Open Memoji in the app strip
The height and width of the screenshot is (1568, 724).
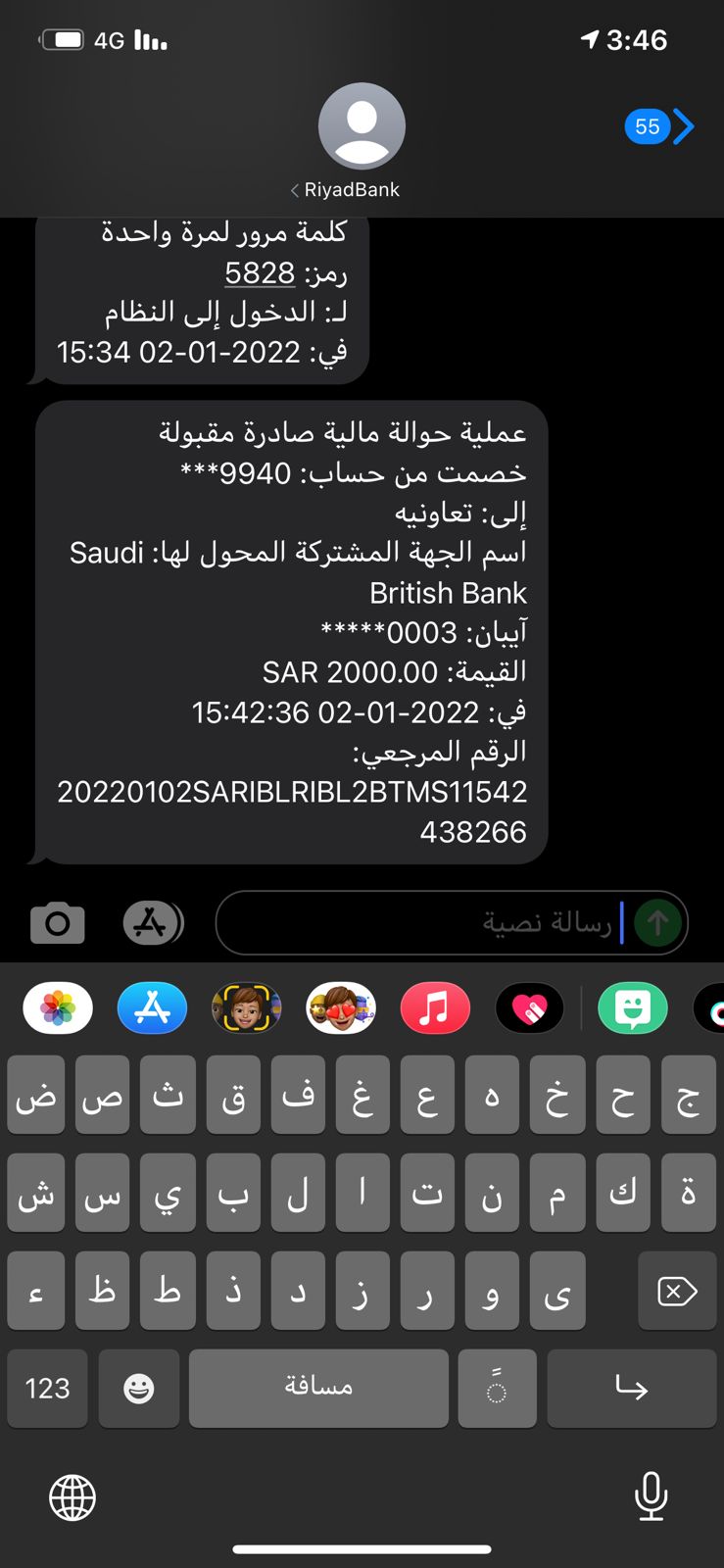pos(246,1008)
